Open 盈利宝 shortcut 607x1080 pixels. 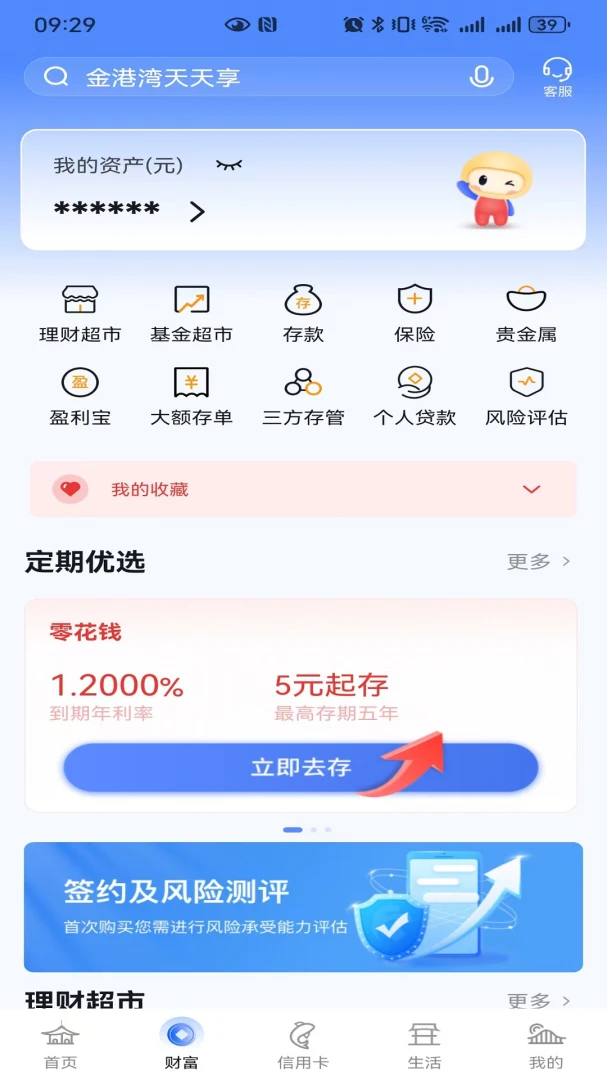point(80,396)
